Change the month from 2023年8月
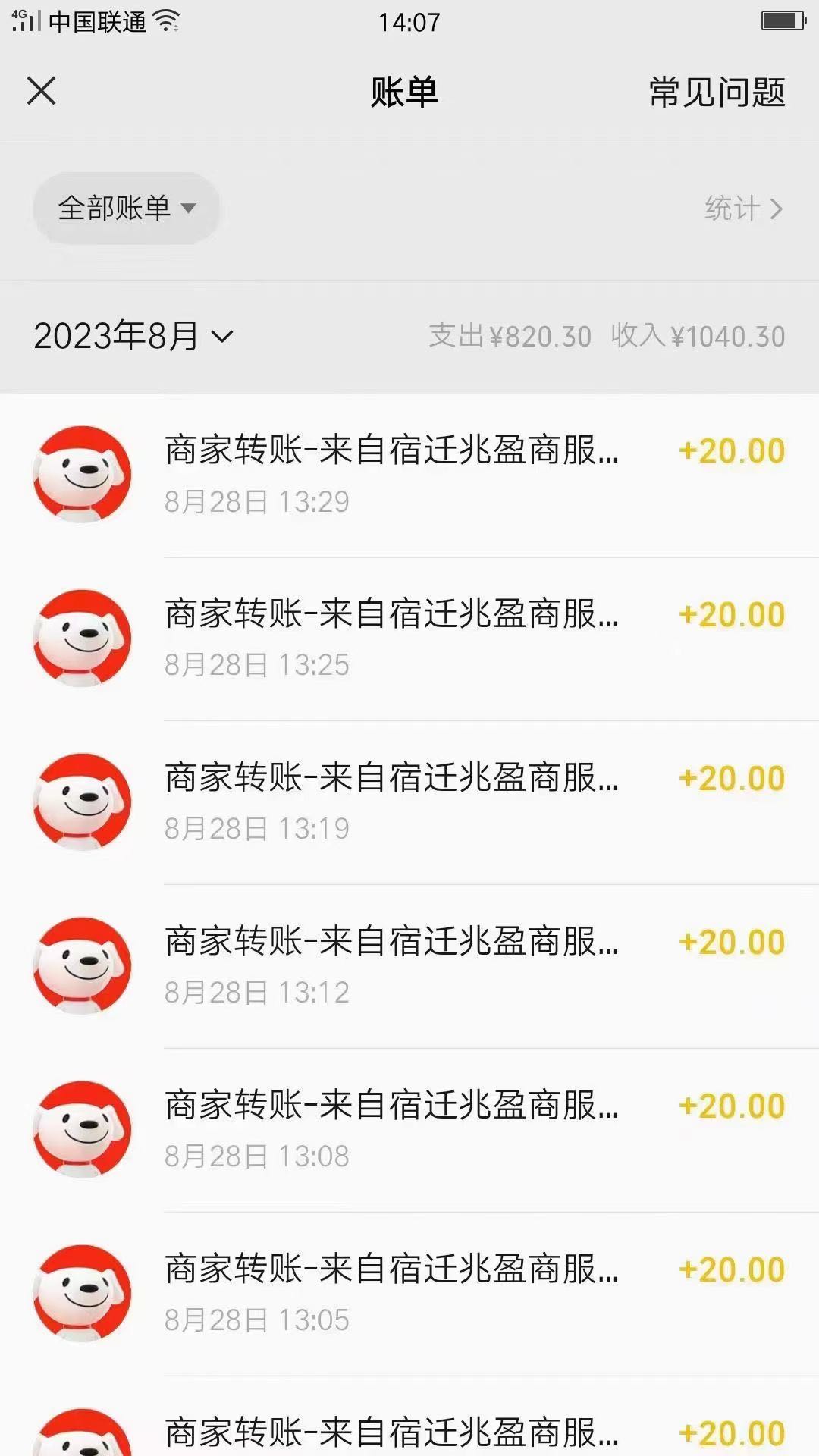This screenshot has height=1456, width=819. [x=133, y=336]
